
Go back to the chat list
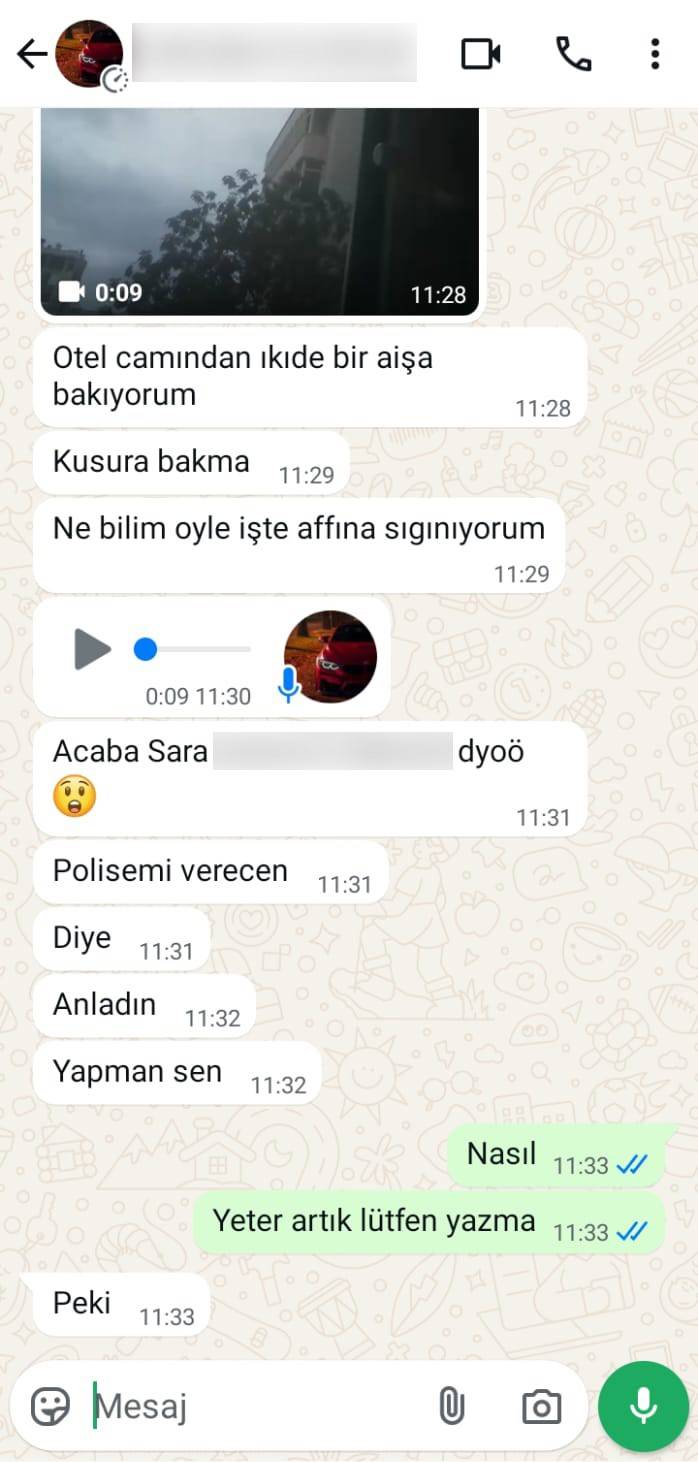32,54
